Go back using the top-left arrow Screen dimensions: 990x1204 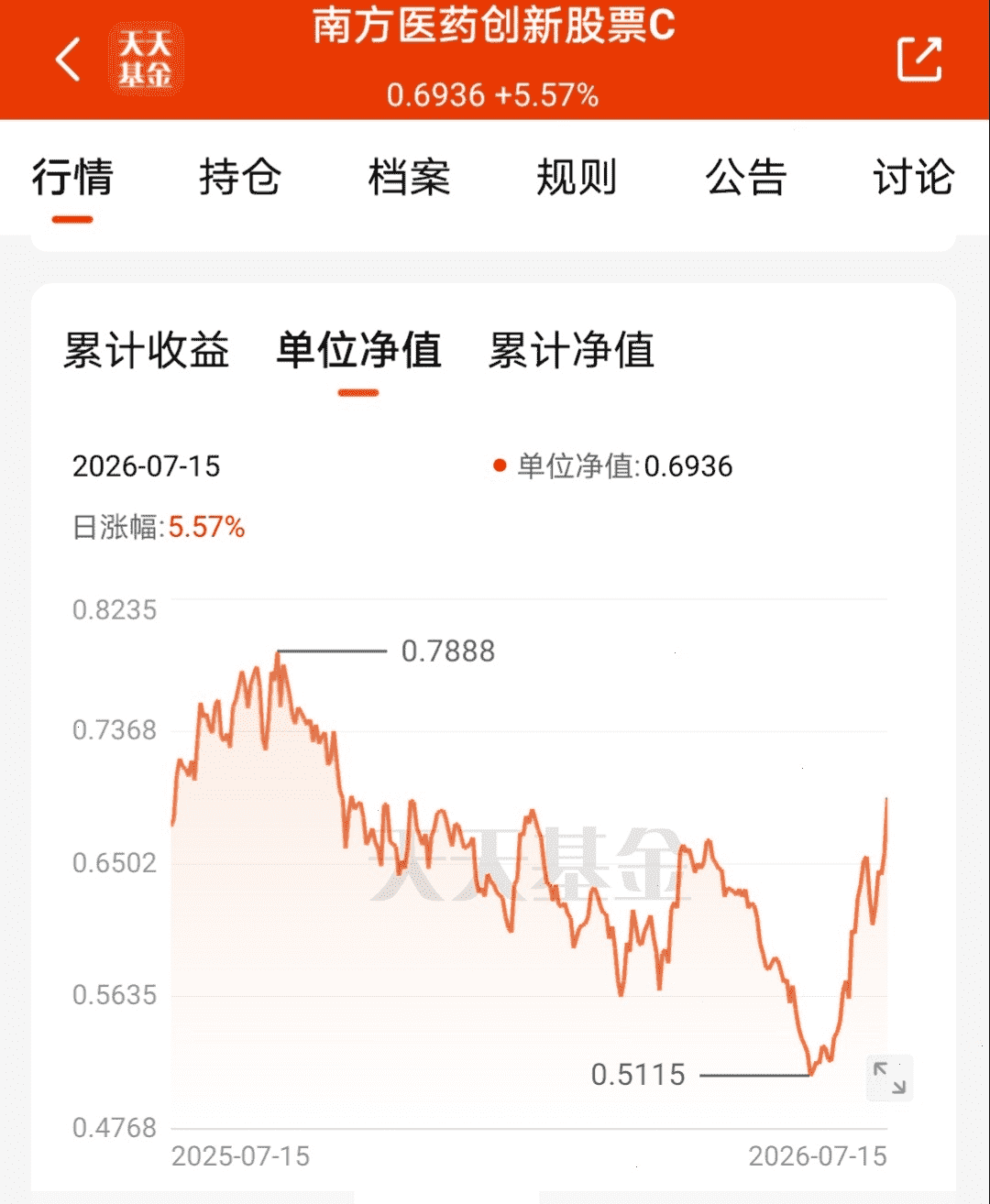click(x=68, y=60)
